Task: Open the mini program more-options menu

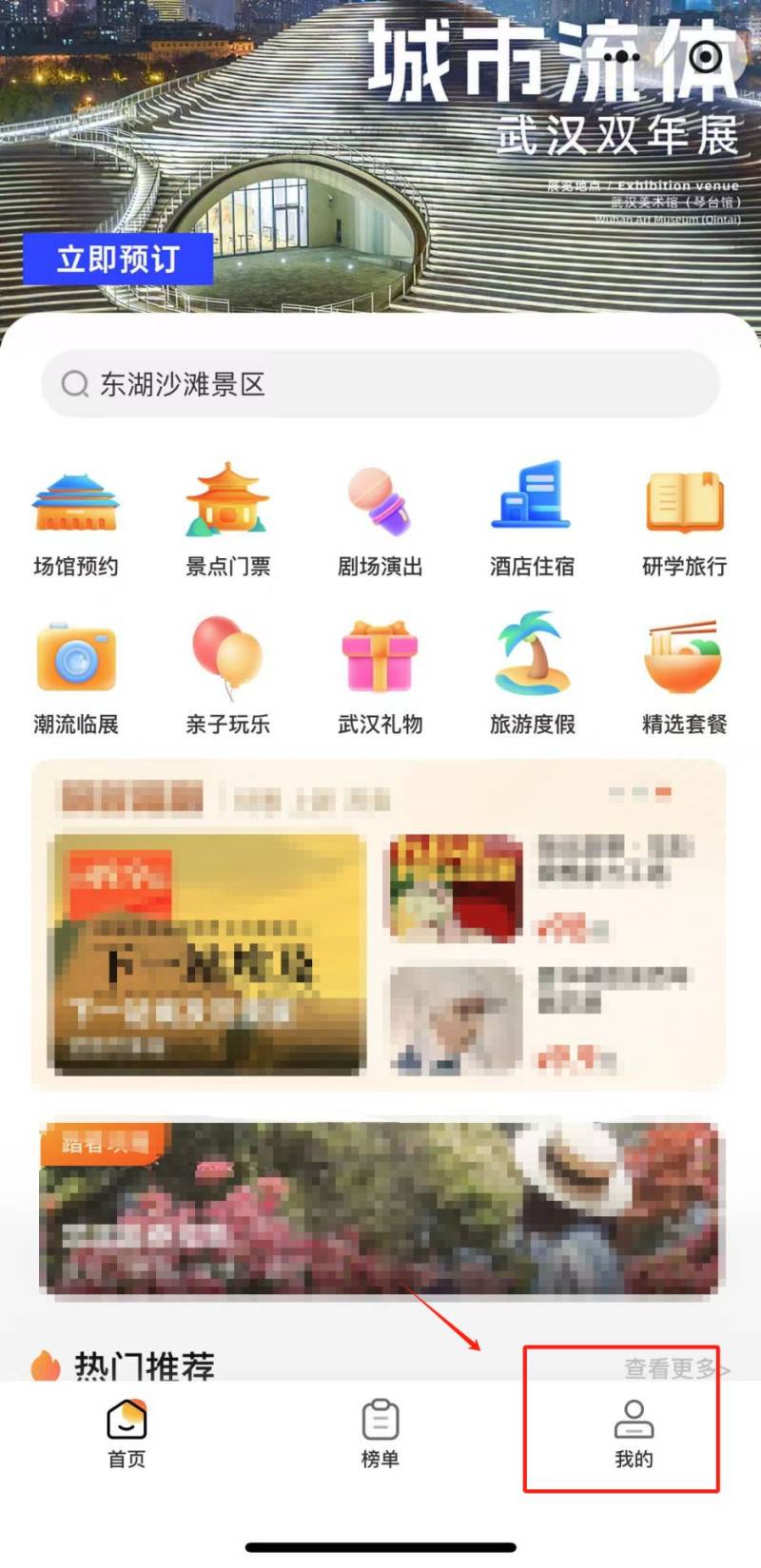Action: [x=623, y=57]
